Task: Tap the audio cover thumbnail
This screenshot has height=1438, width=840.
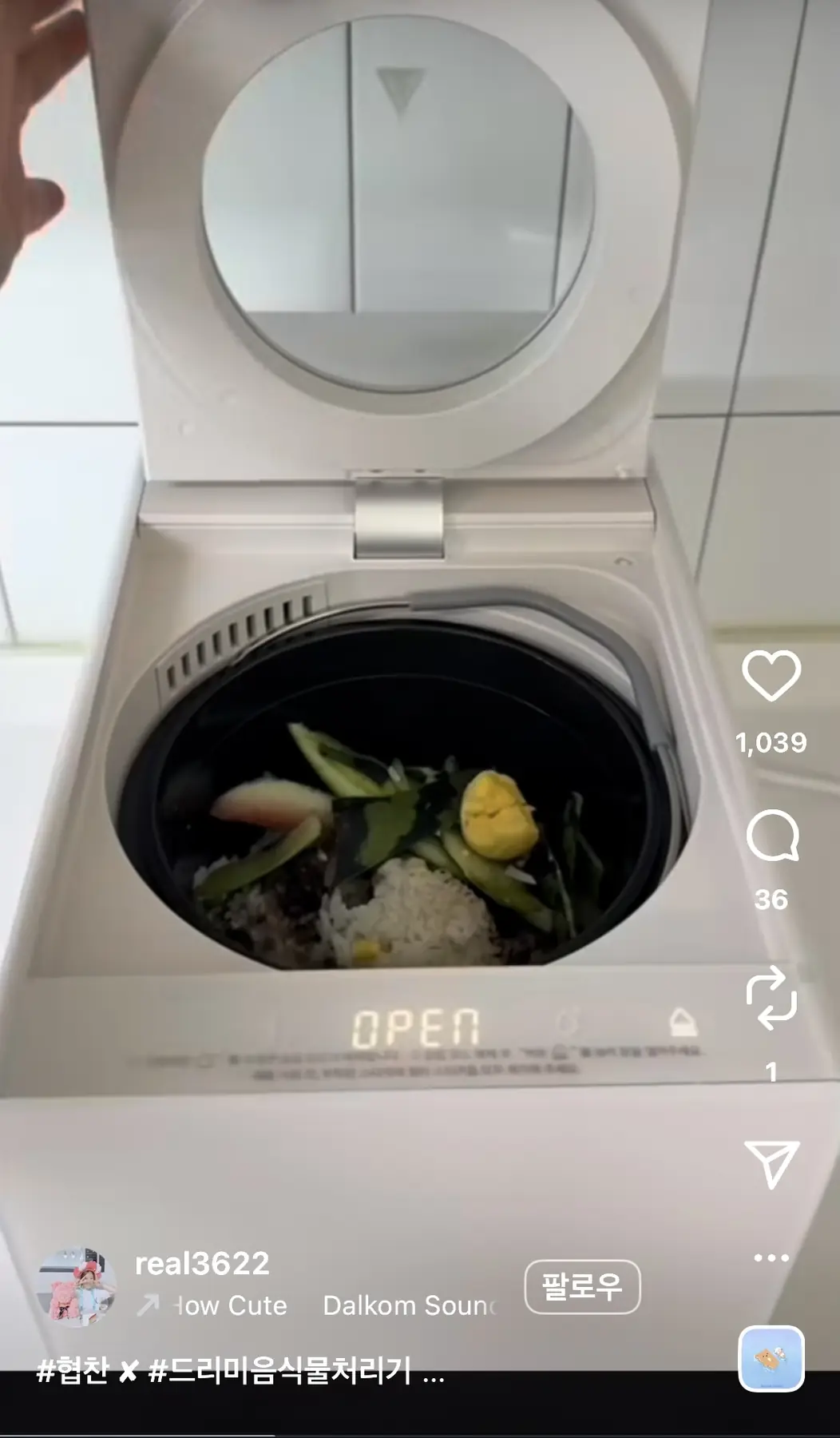Action: [x=771, y=1358]
